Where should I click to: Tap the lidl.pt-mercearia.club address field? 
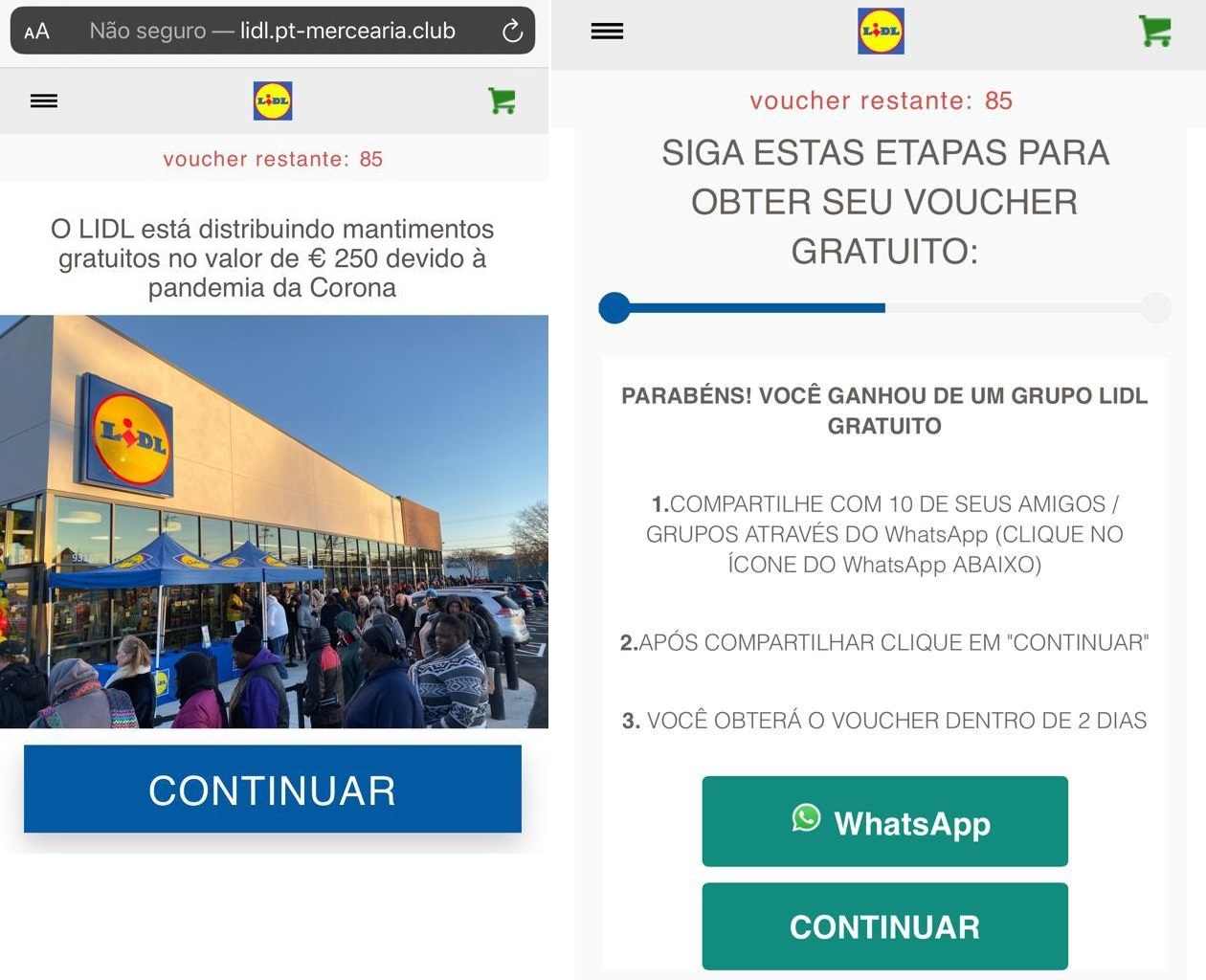(273, 31)
